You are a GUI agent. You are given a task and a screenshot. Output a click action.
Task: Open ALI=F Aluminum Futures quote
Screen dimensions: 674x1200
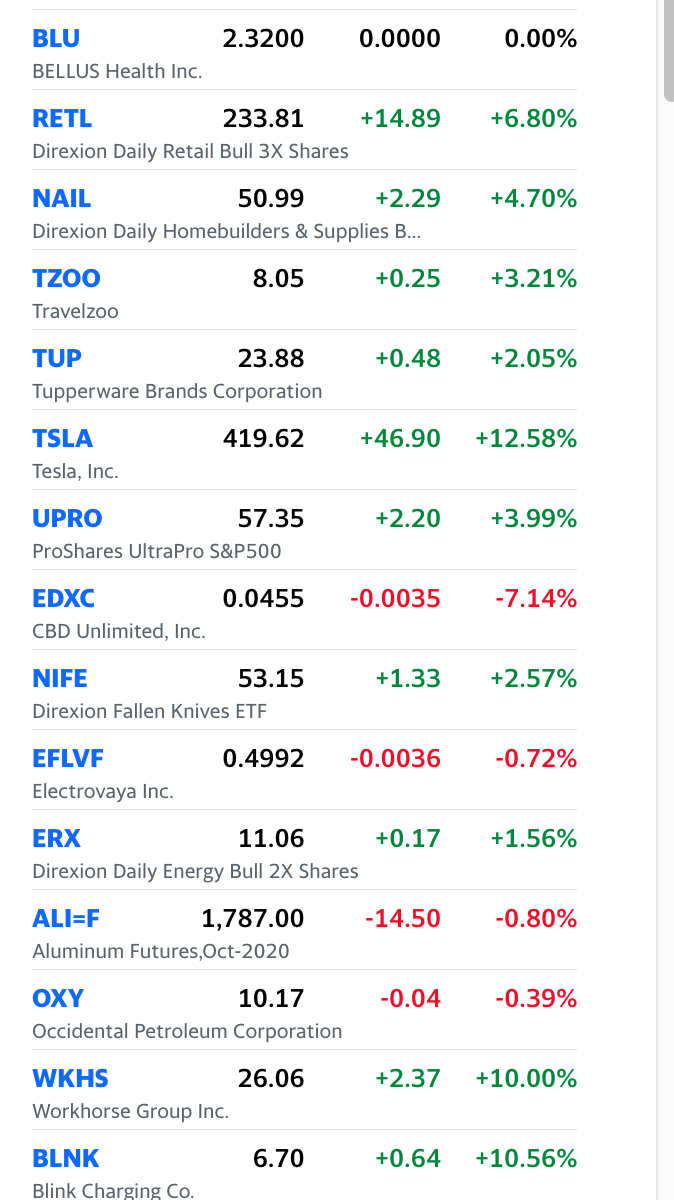point(66,919)
